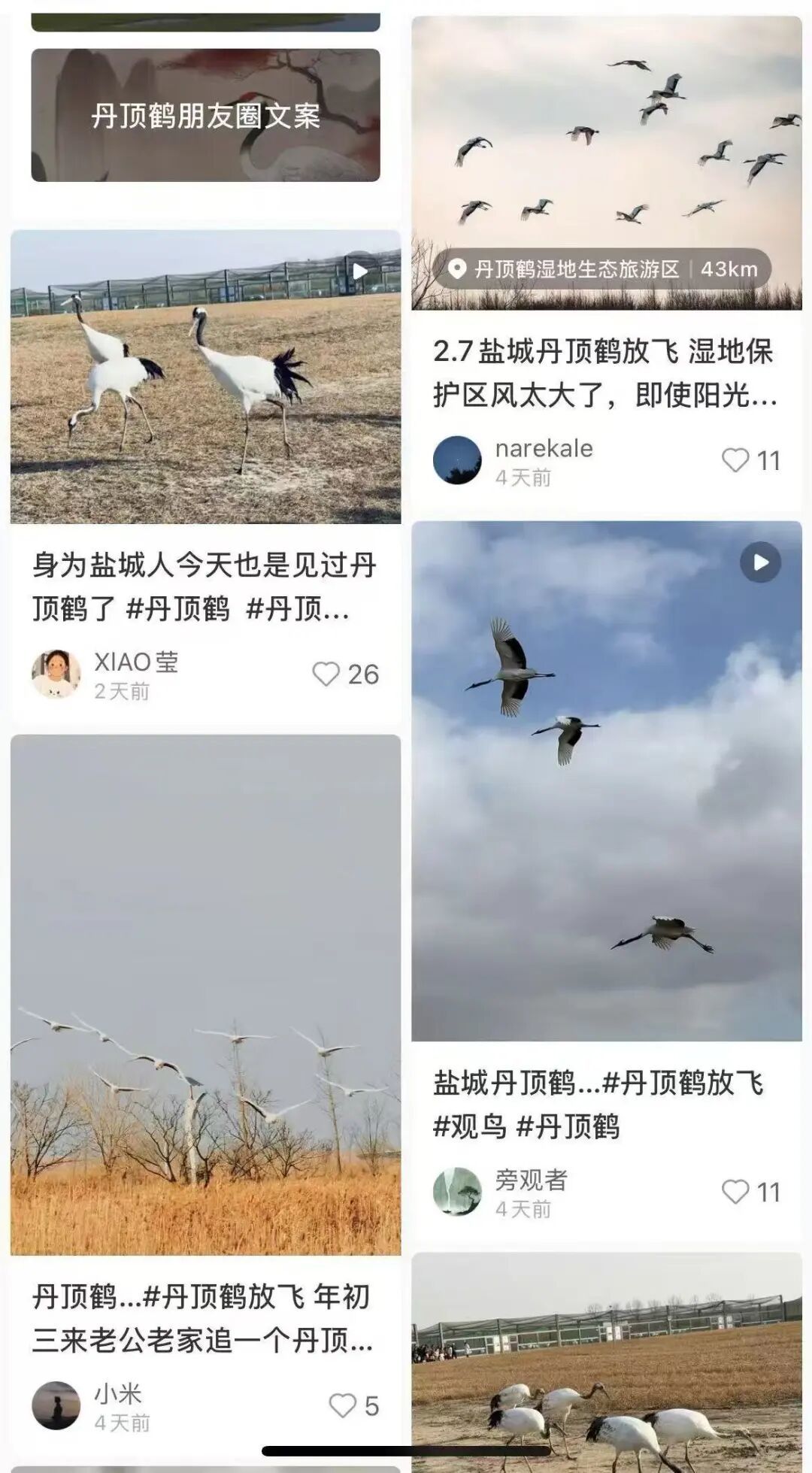Screen dimensions: 812x1473
Task: Open 旁观者's profile avatar
Action: 457,1192
